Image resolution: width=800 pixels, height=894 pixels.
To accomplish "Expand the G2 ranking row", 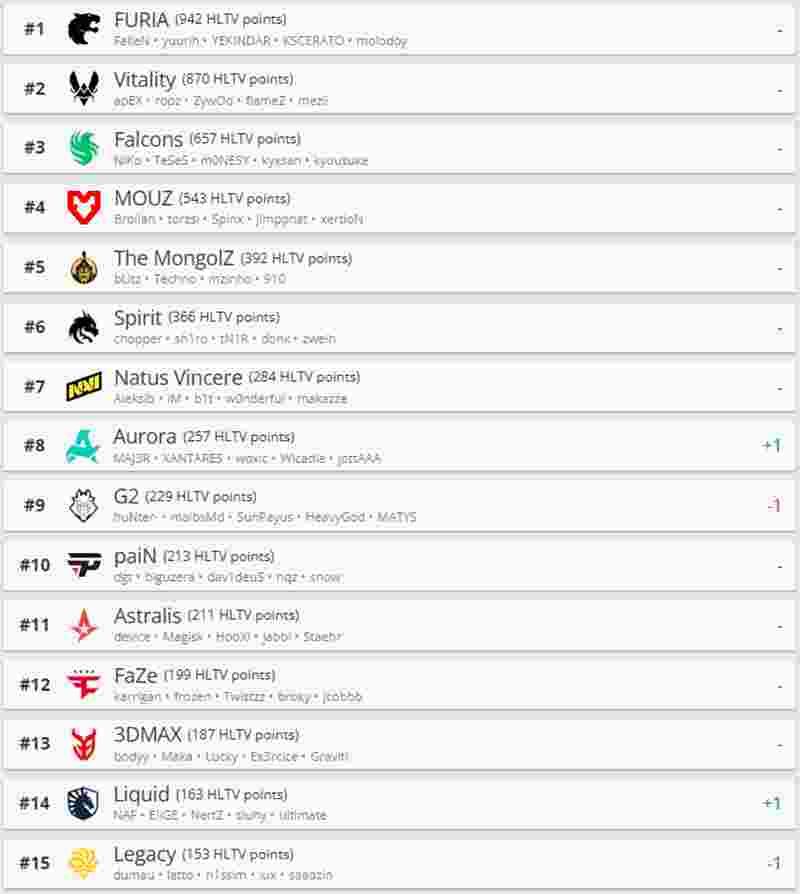I will click(x=400, y=505).
